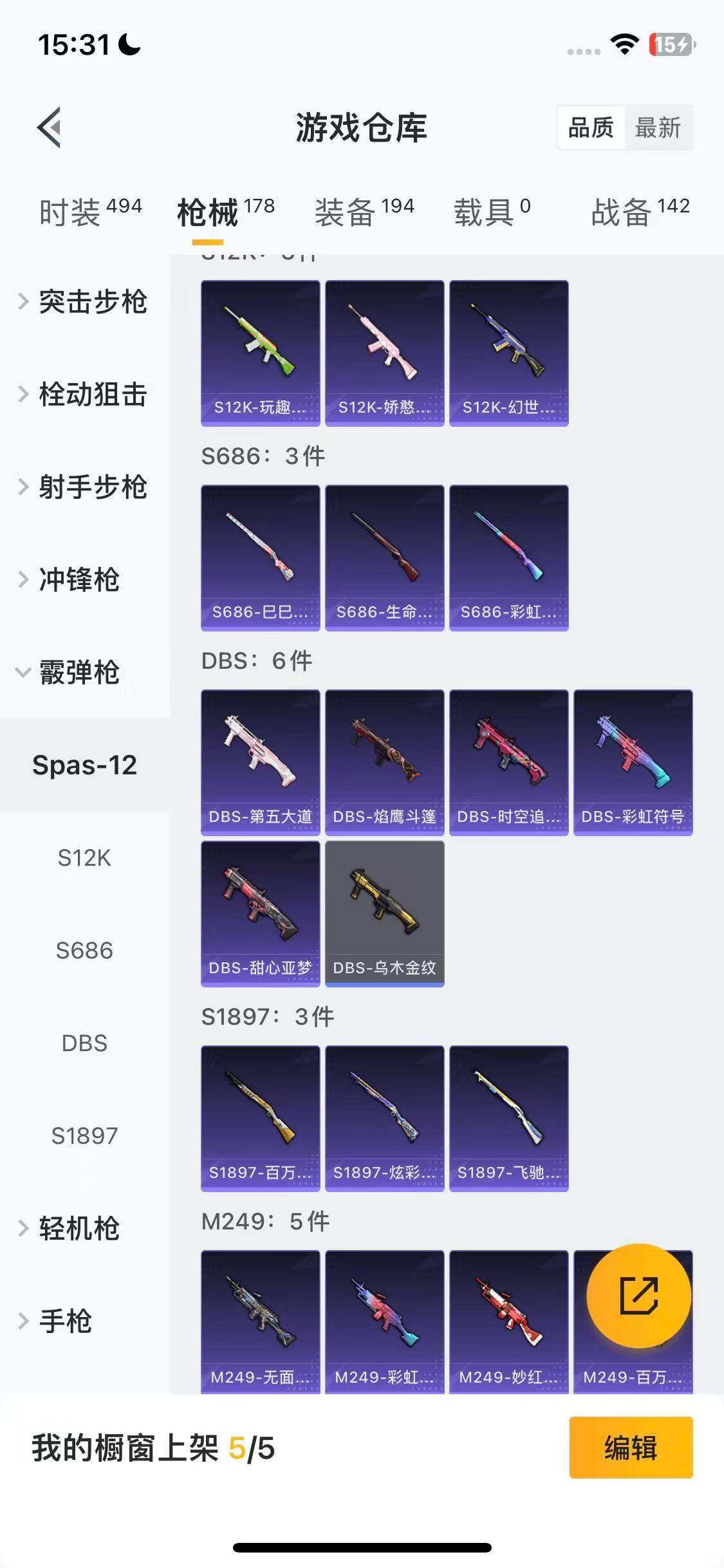Select the DBS-乌木金纹 skin

pos(384,914)
